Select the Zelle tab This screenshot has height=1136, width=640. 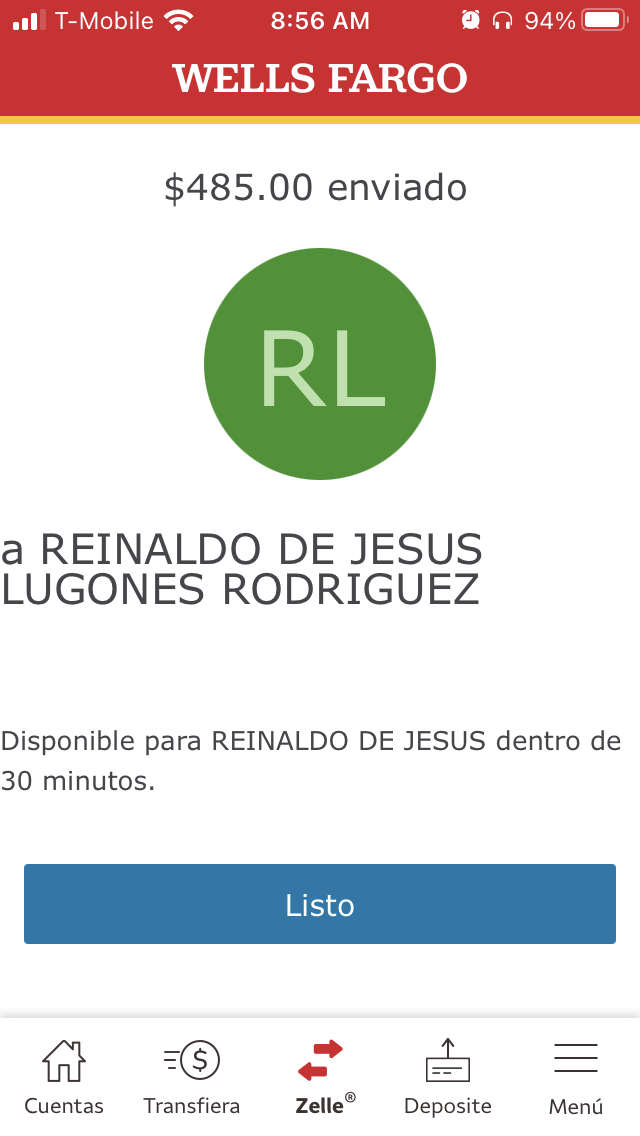tap(320, 1077)
